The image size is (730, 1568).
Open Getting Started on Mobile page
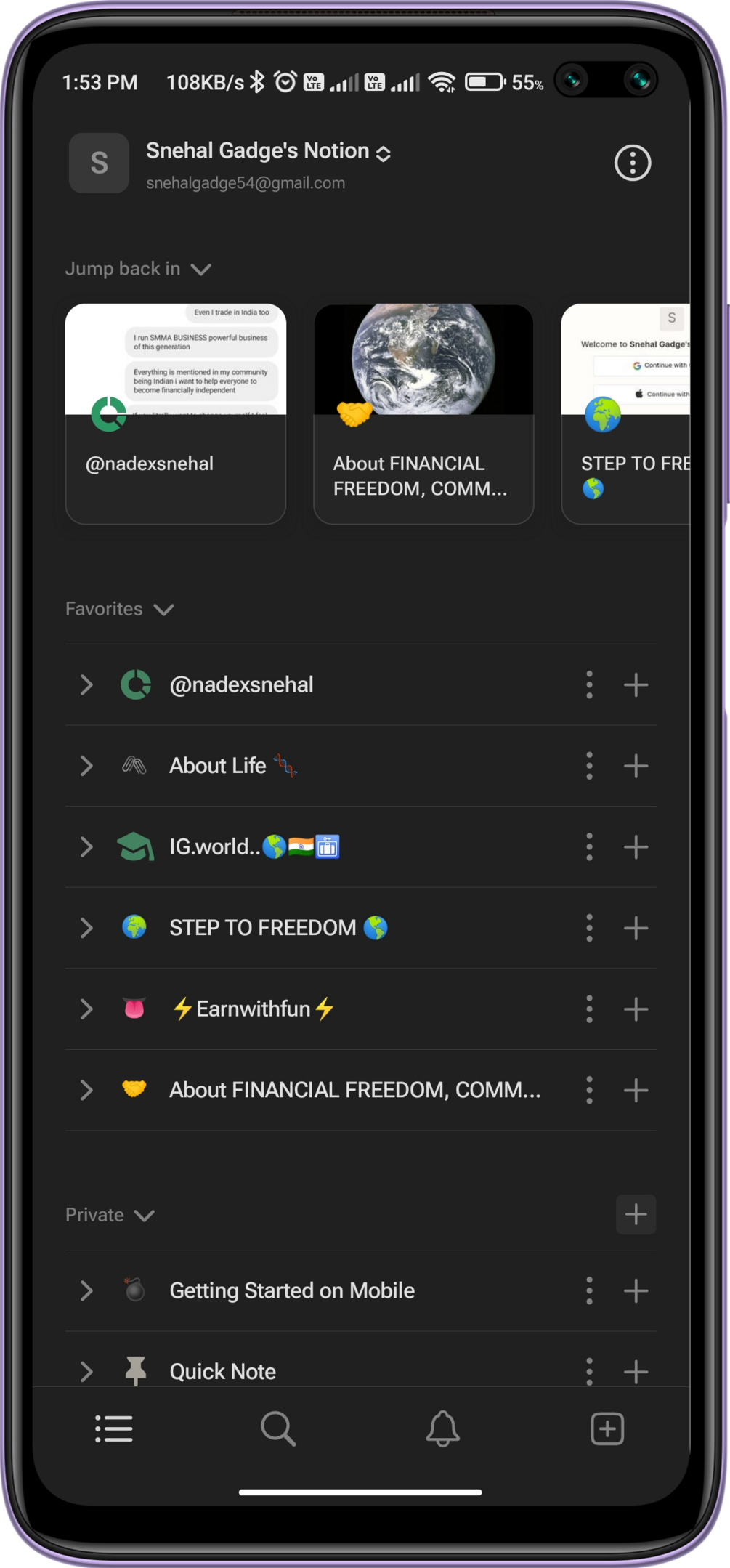tap(292, 1290)
